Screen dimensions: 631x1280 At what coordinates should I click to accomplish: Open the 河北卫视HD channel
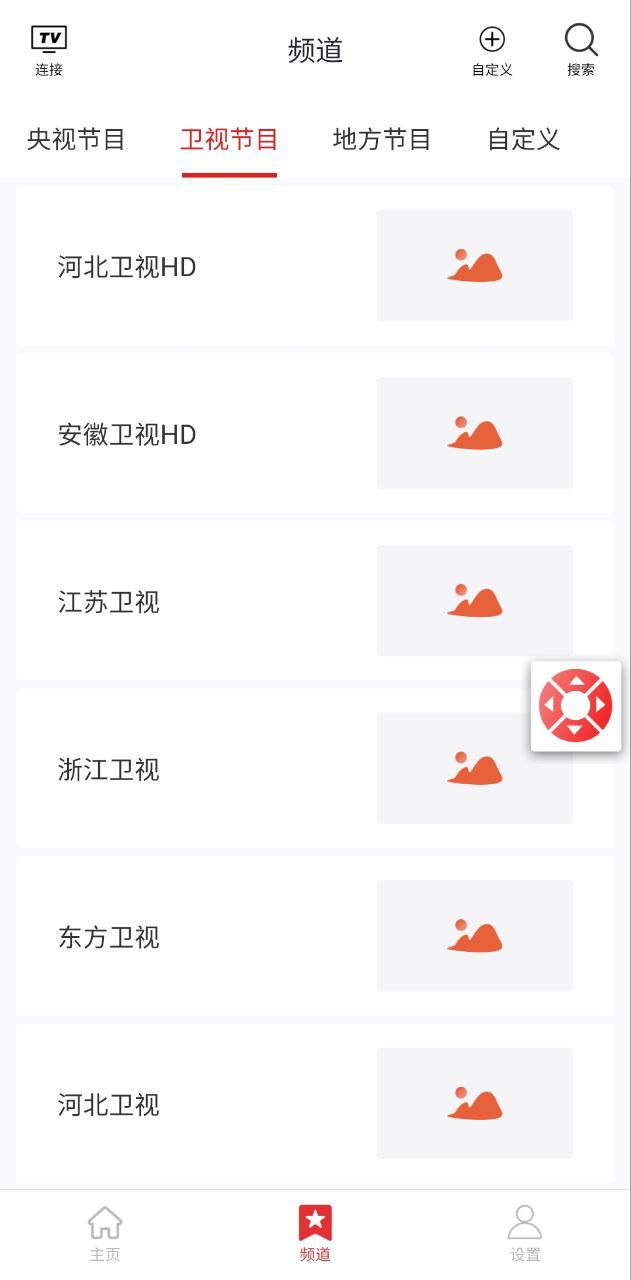(315, 266)
